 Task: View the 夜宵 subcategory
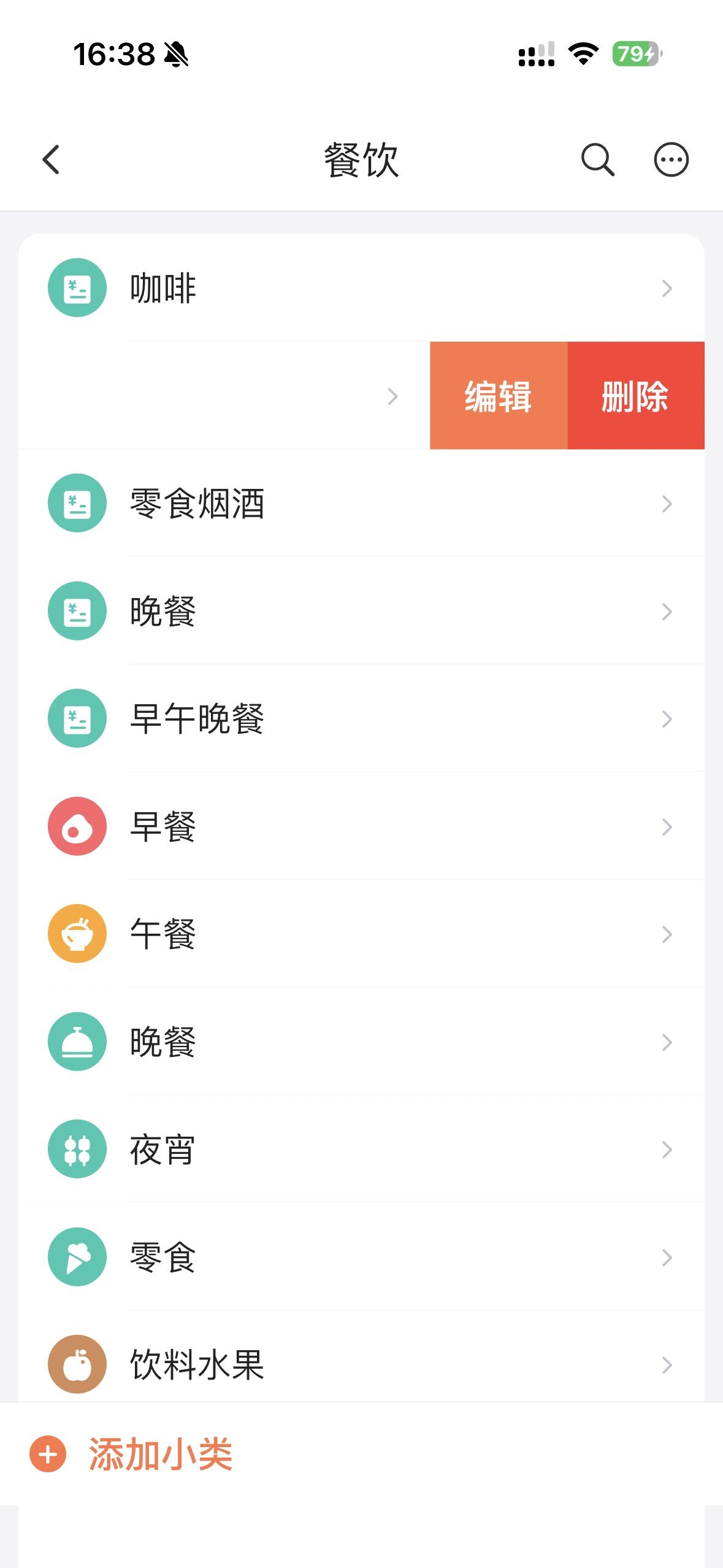coord(361,1149)
